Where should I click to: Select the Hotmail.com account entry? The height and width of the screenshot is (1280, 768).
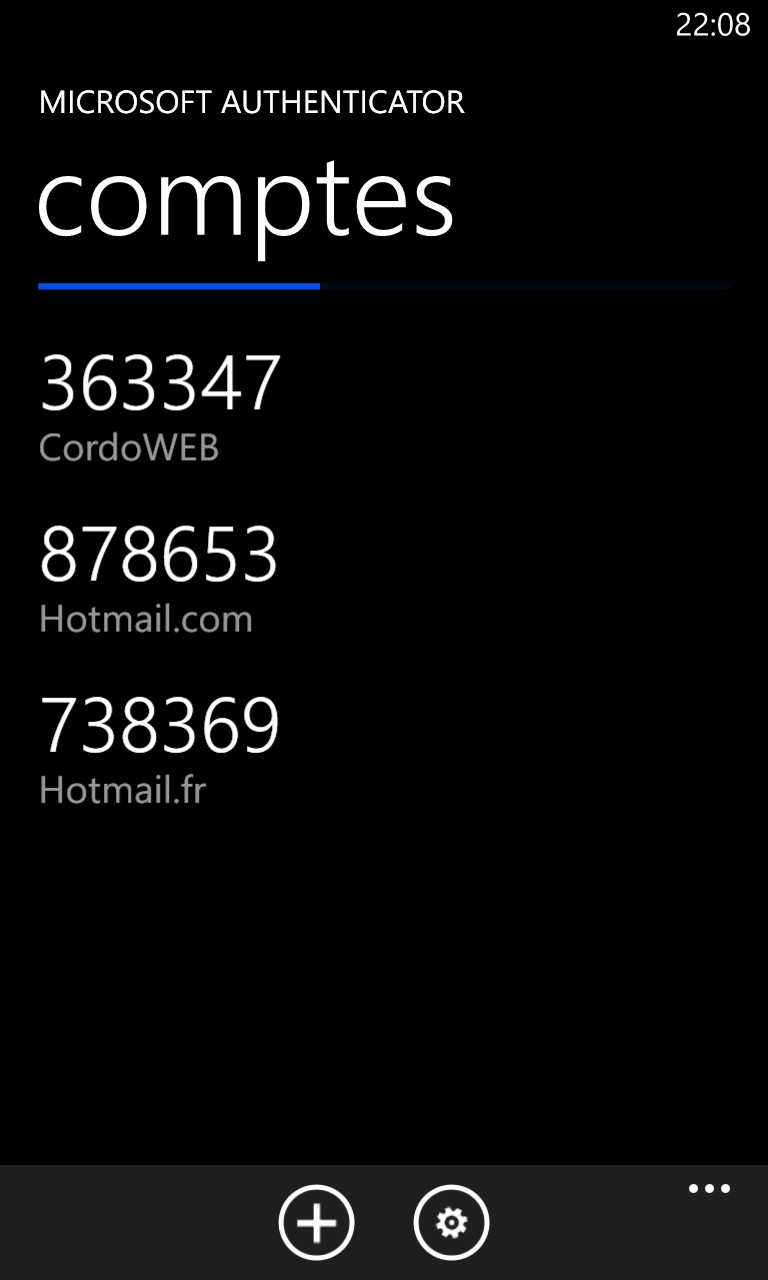coord(384,578)
